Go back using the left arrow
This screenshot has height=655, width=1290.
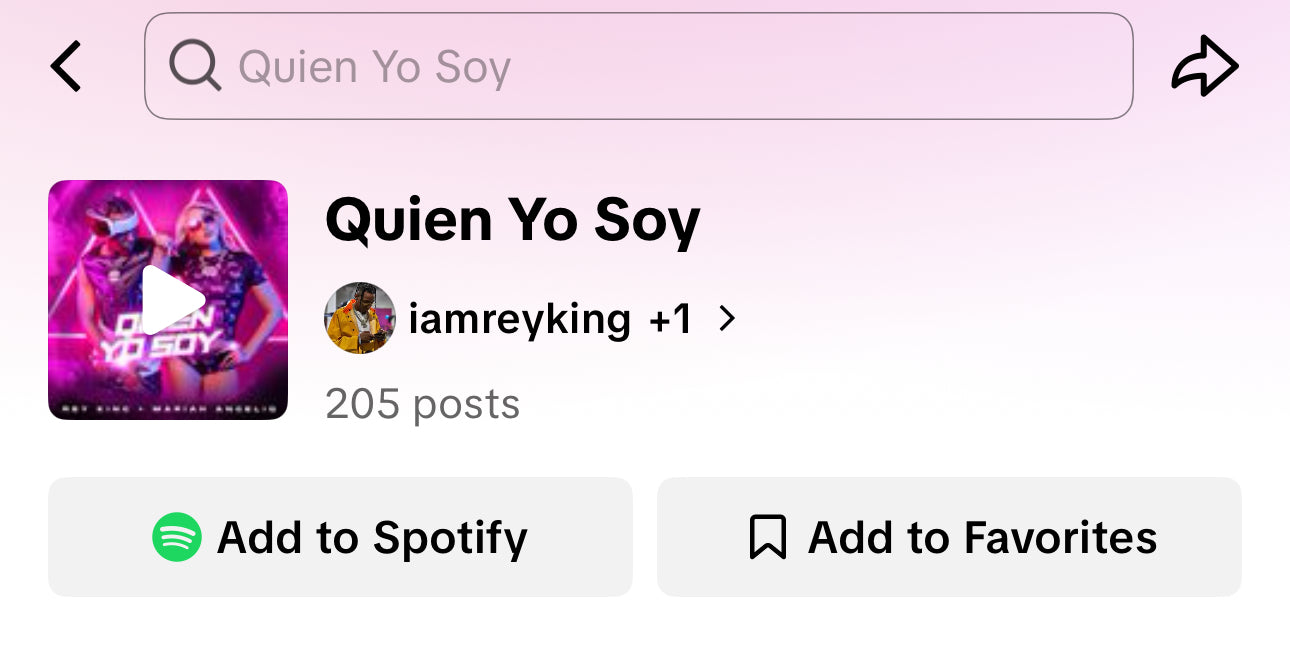(66, 67)
